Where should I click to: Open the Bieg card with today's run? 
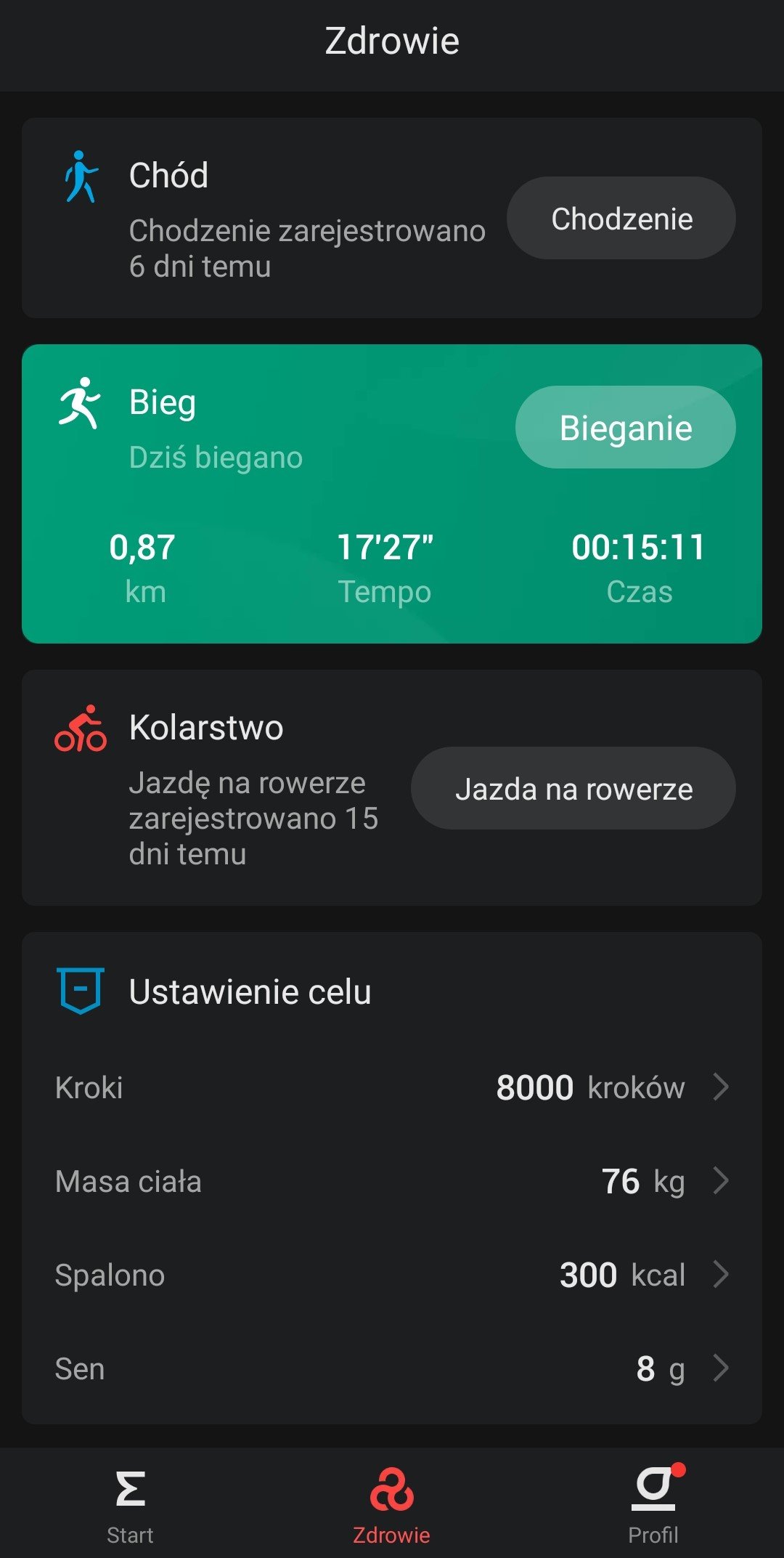[392, 494]
